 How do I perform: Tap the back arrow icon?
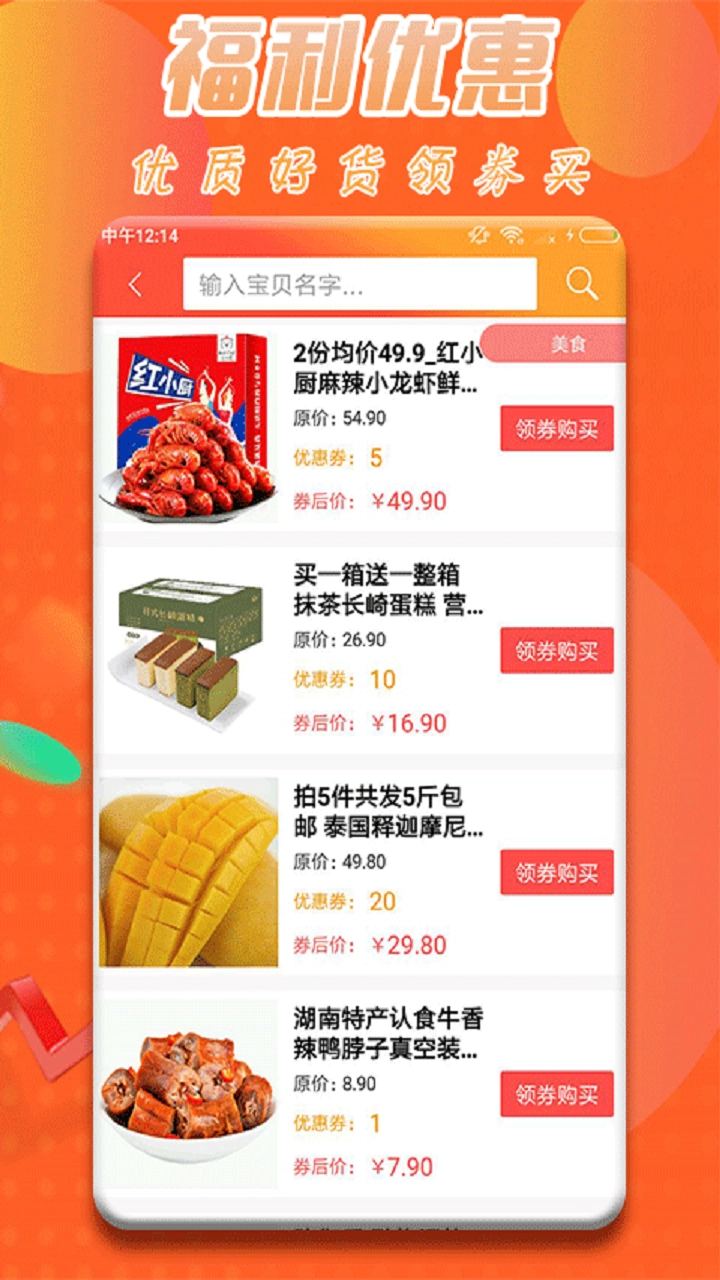pos(135,284)
